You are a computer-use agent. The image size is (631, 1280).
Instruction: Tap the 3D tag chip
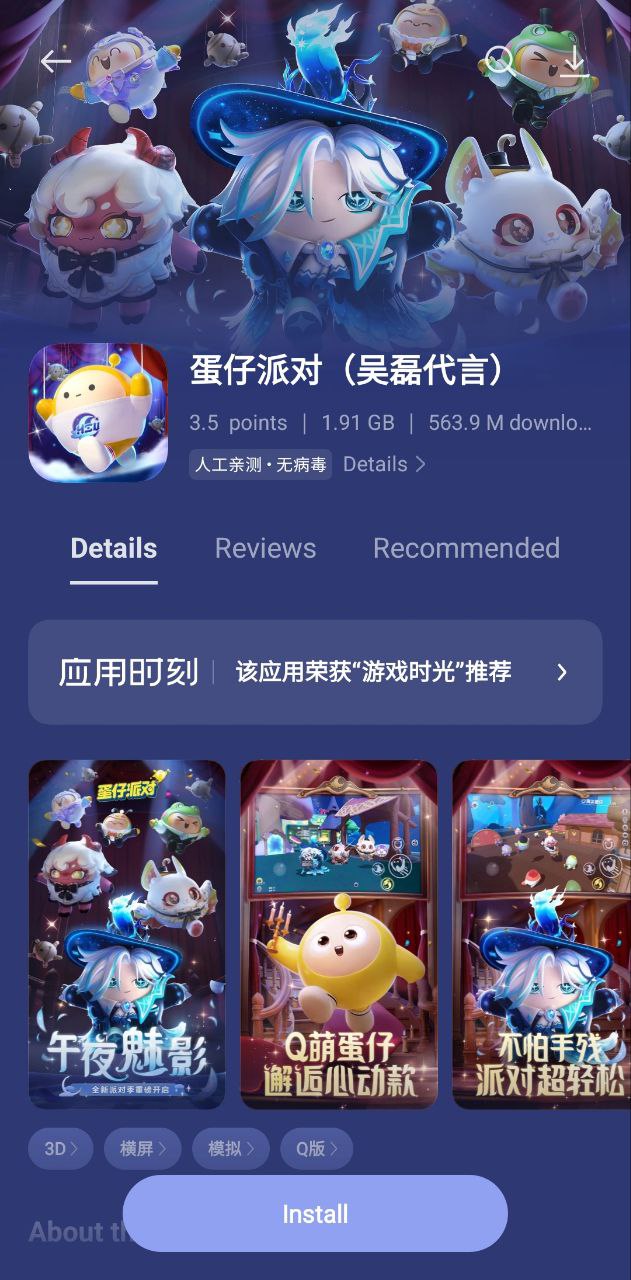tap(60, 1149)
